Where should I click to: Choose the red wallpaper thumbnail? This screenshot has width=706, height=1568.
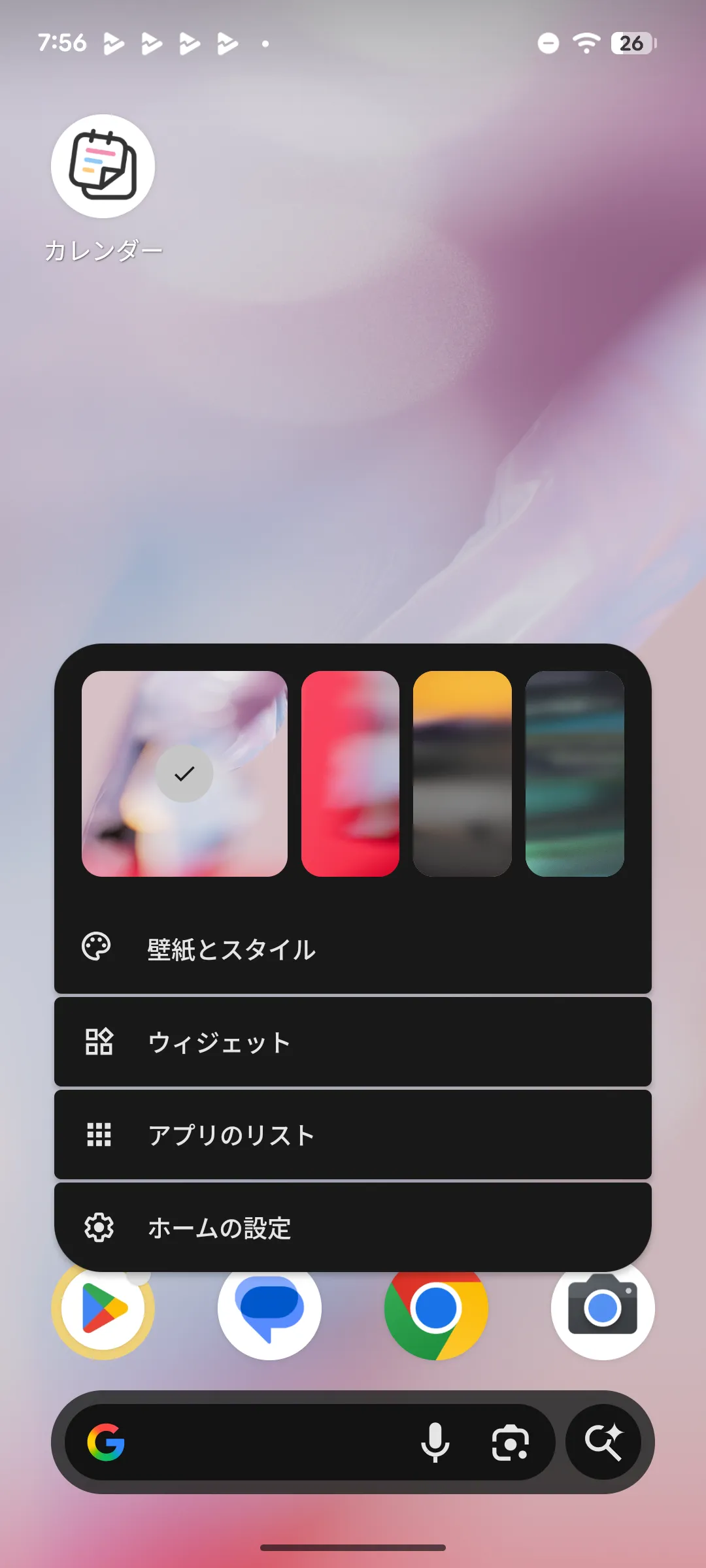pyautogui.click(x=350, y=774)
